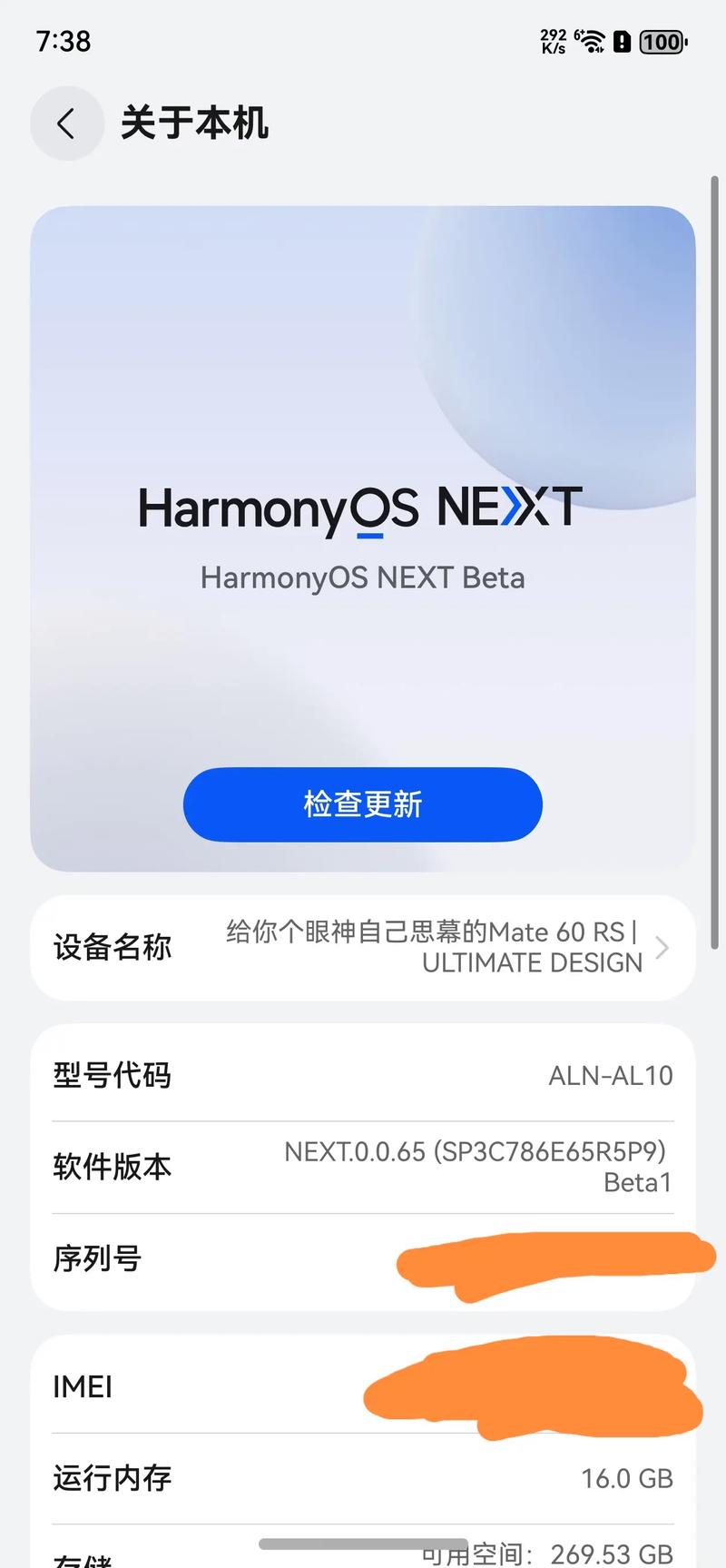Tap the 100 battery percentage badge
Image resolution: width=726 pixels, height=1568 pixels.
click(x=662, y=42)
